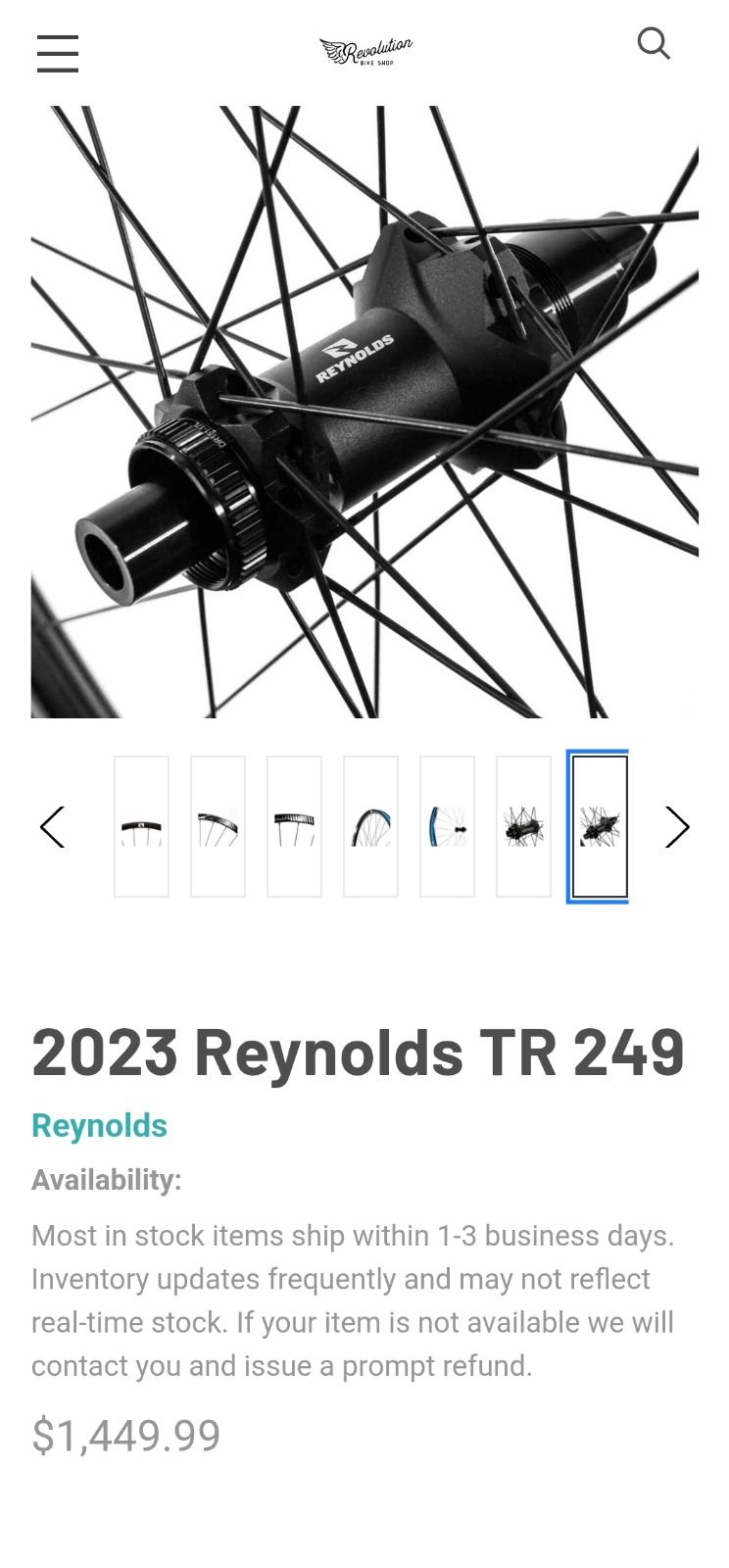
Task: Select the first rim profile thumbnail
Action: [x=141, y=826]
